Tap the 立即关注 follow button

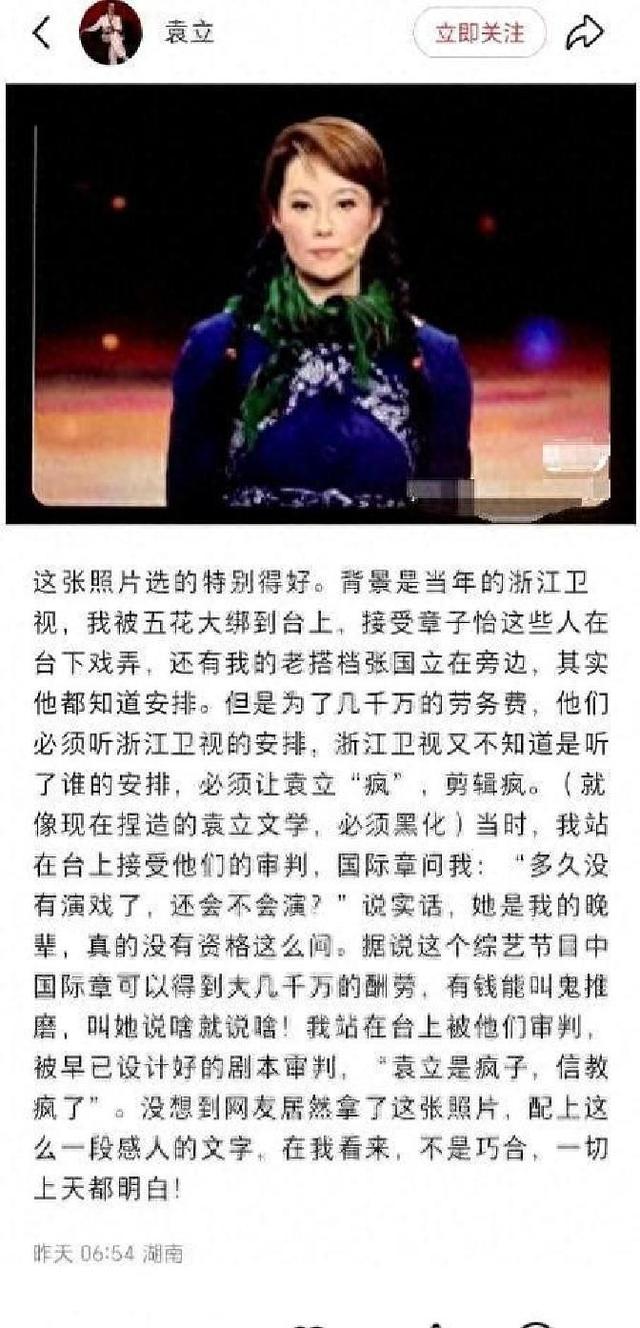(x=480, y=33)
